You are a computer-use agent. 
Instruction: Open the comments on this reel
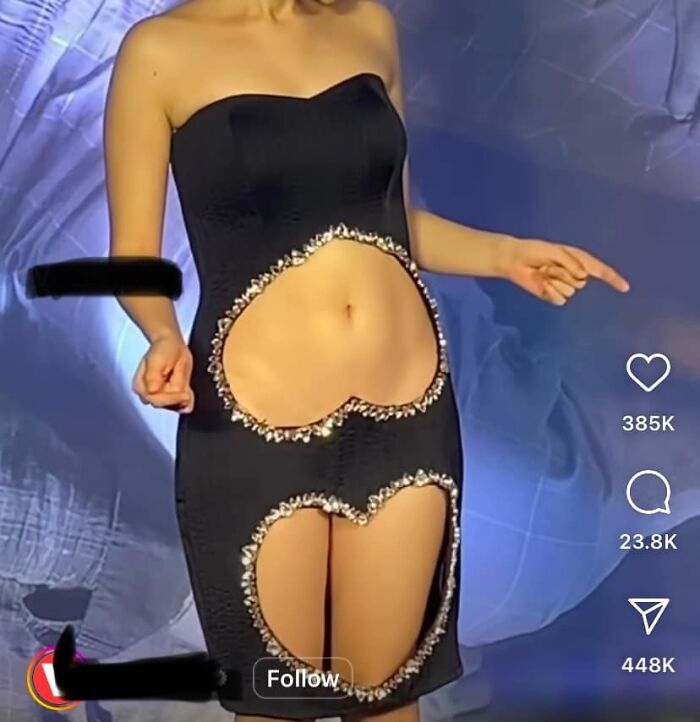648,492
